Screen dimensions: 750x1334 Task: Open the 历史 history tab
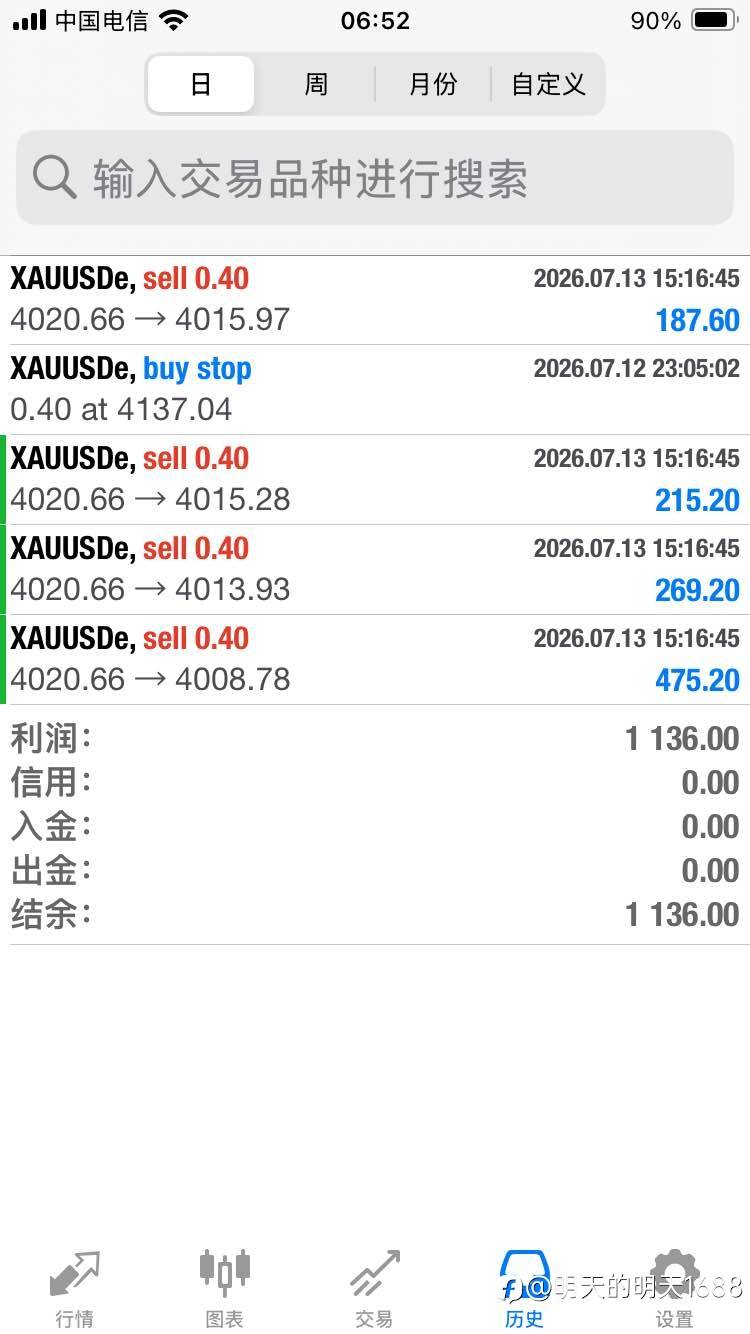(525, 1288)
